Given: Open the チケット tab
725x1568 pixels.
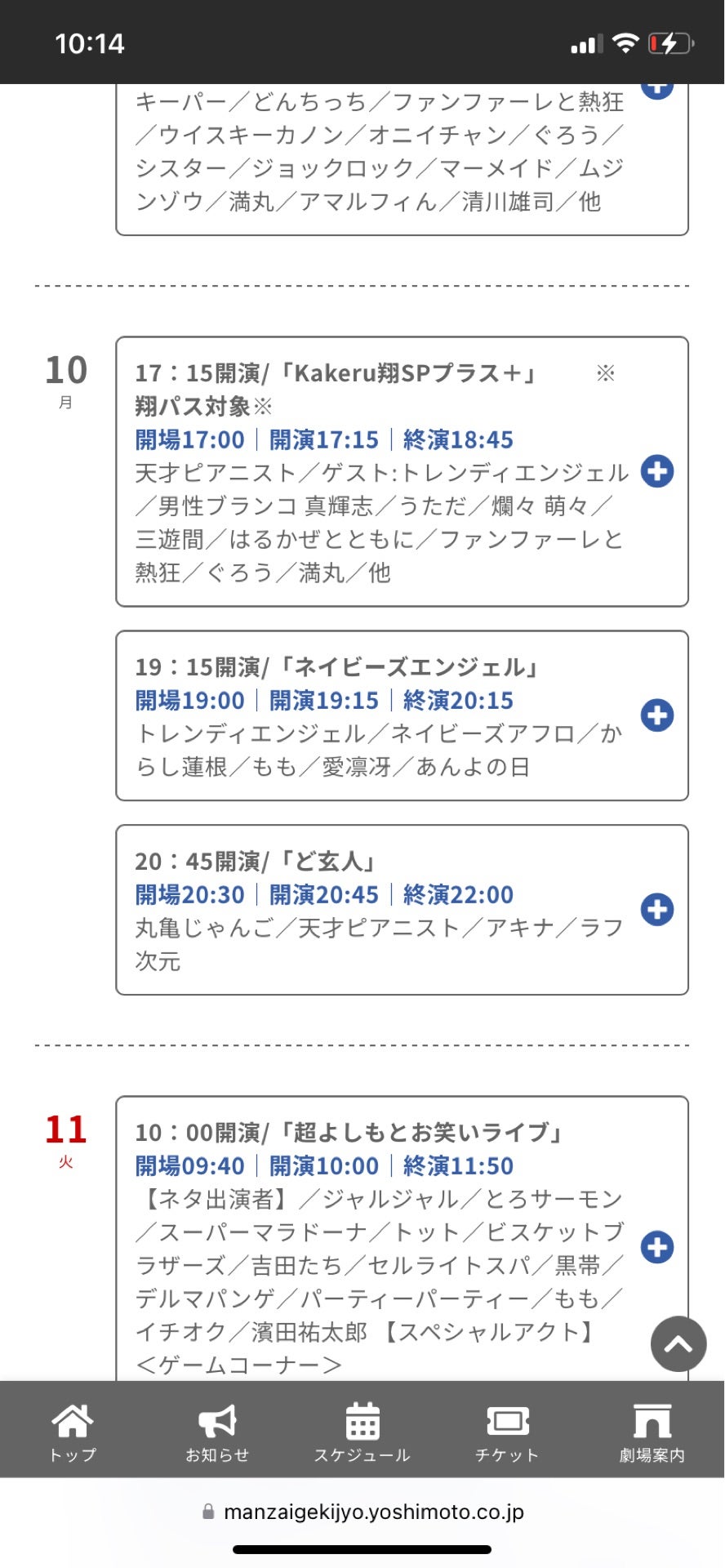Looking at the screenshot, I should (507, 1432).
